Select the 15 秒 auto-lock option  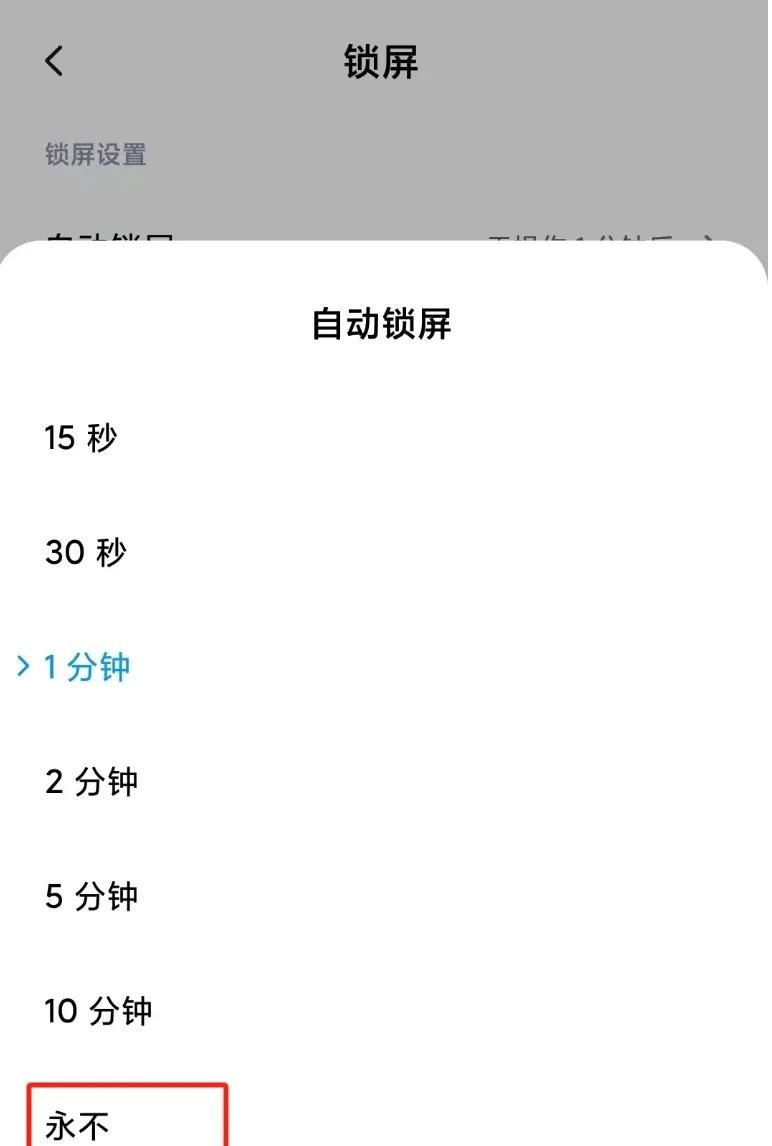coord(81,438)
